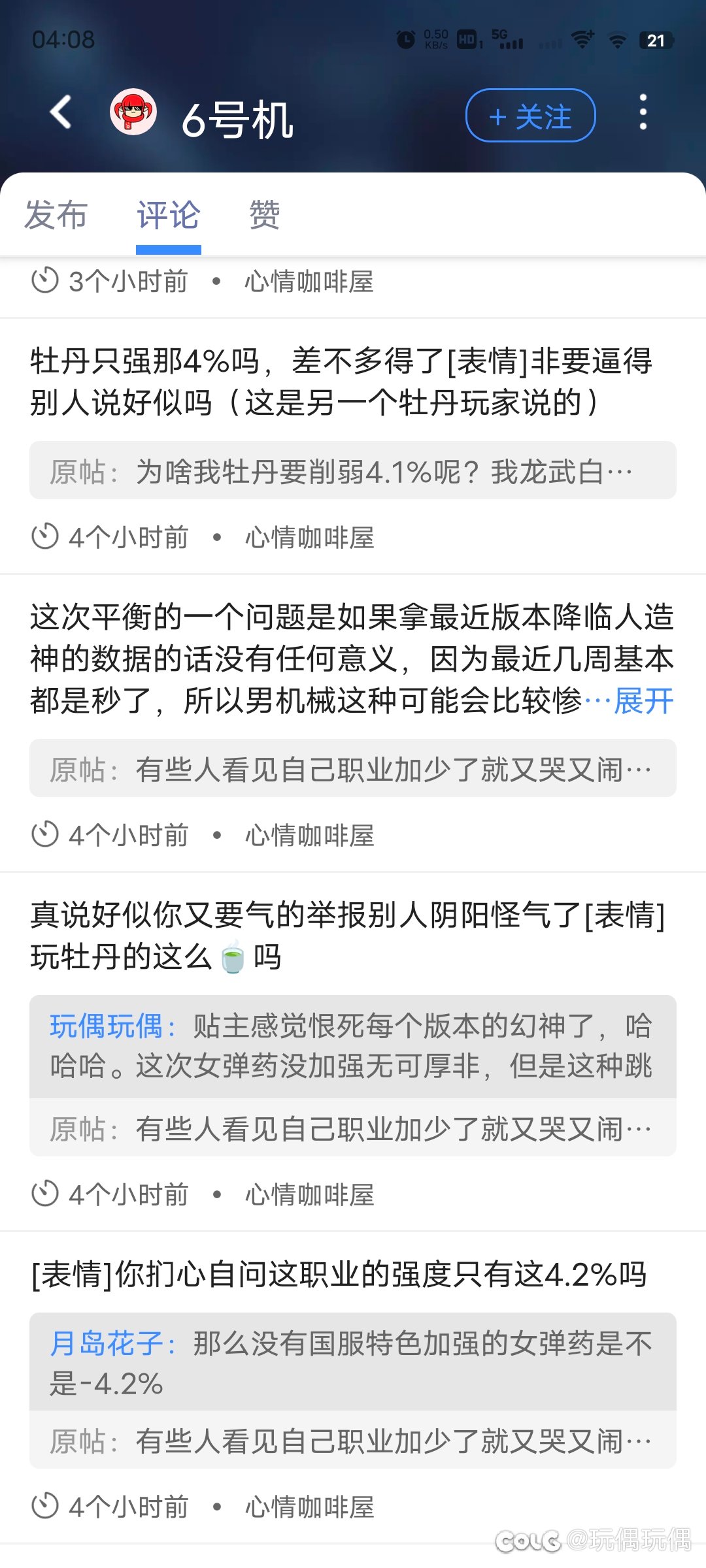Open the three-dot overflow menu
This screenshot has width=706, height=1568.
[x=643, y=112]
